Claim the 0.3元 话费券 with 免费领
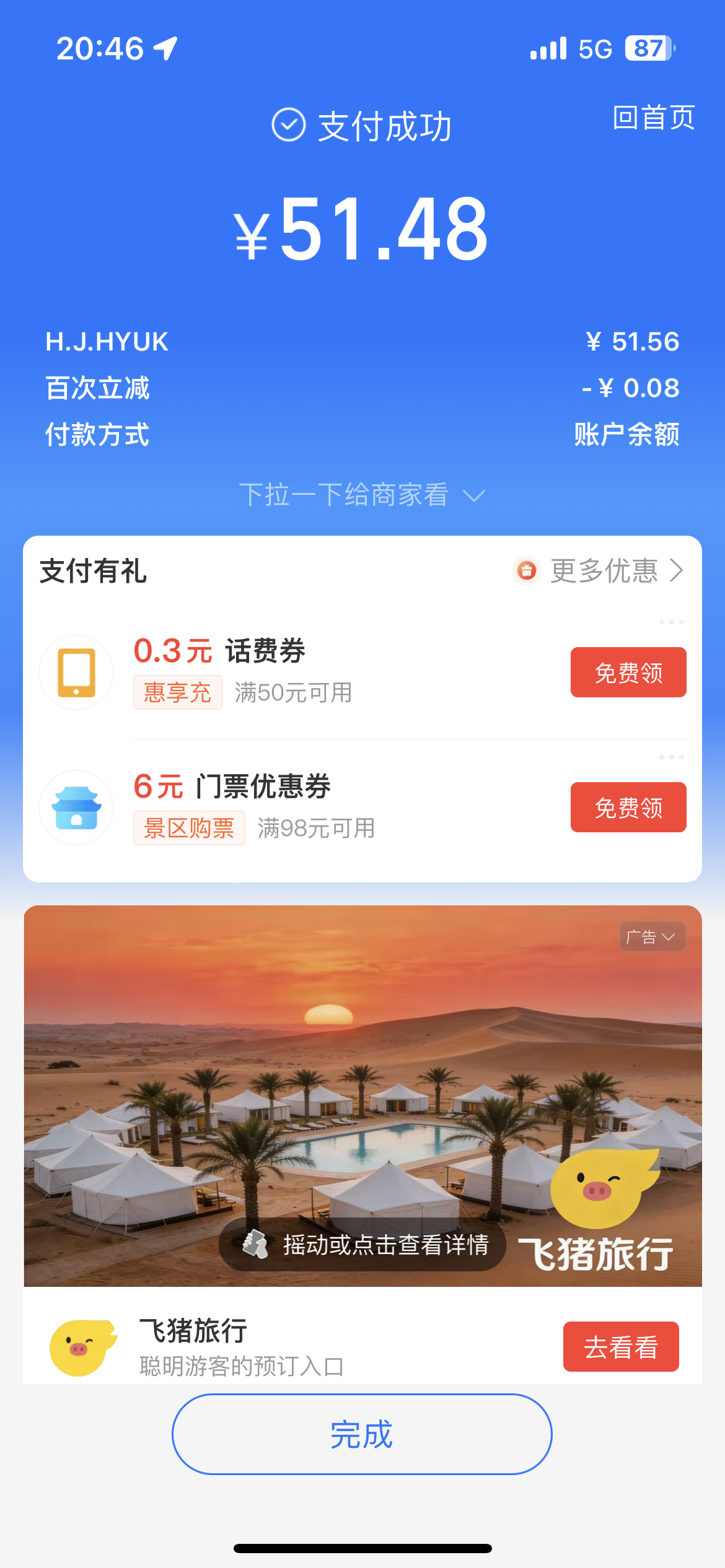The width and height of the screenshot is (725, 1568). point(628,673)
